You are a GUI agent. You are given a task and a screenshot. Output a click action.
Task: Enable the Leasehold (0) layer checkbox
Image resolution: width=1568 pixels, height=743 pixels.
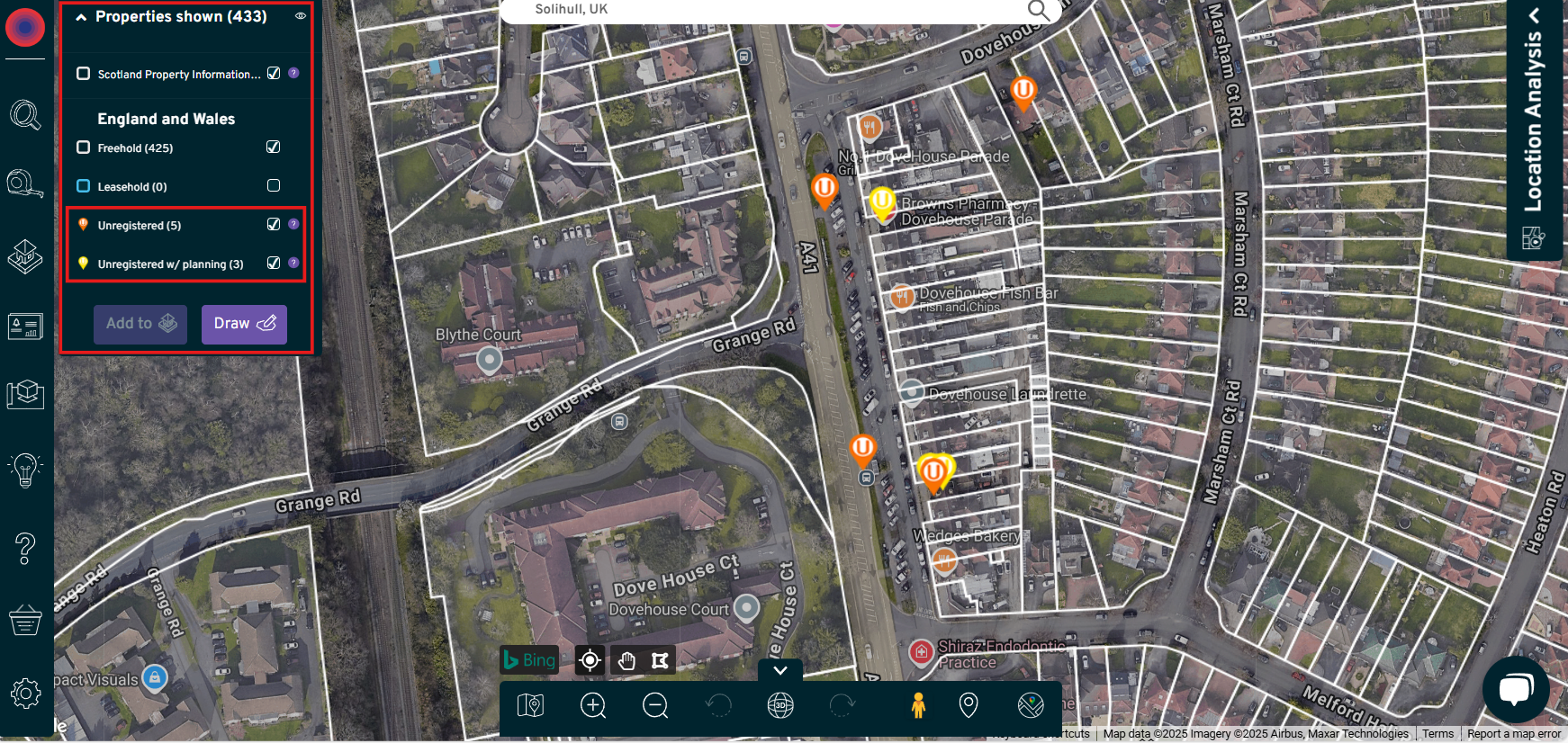[x=274, y=186]
